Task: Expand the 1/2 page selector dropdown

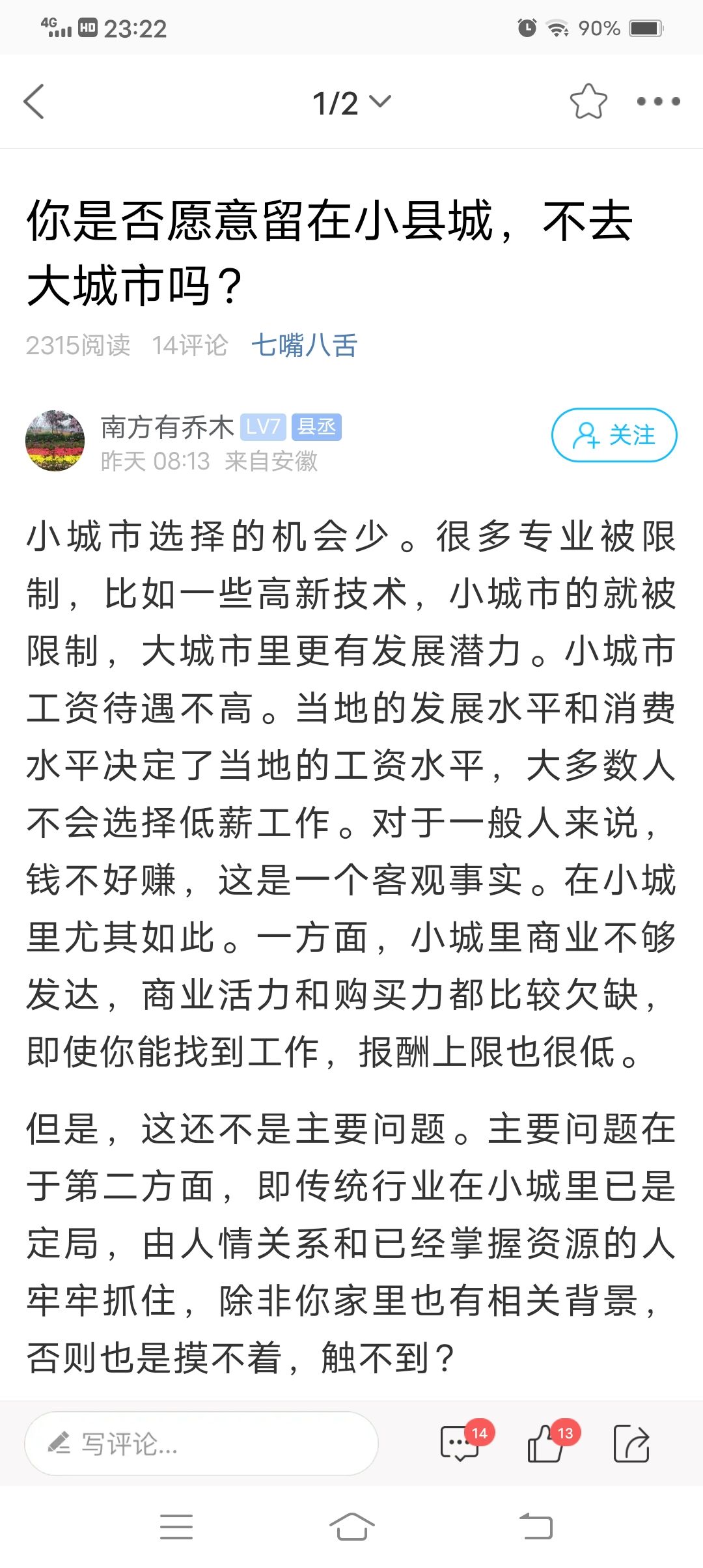Action: pos(351,103)
